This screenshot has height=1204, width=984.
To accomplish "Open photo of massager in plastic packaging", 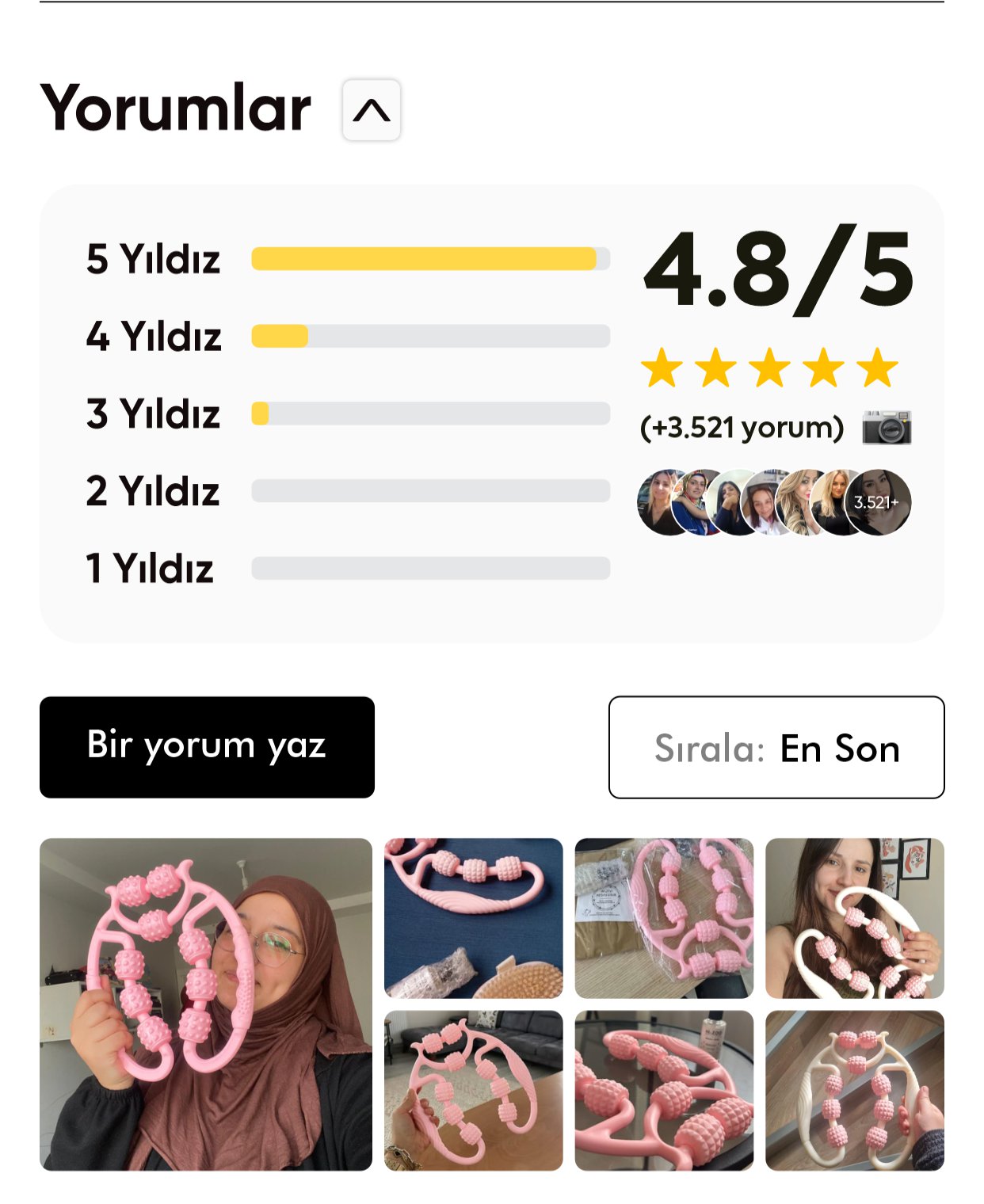I will pyautogui.click(x=664, y=917).
